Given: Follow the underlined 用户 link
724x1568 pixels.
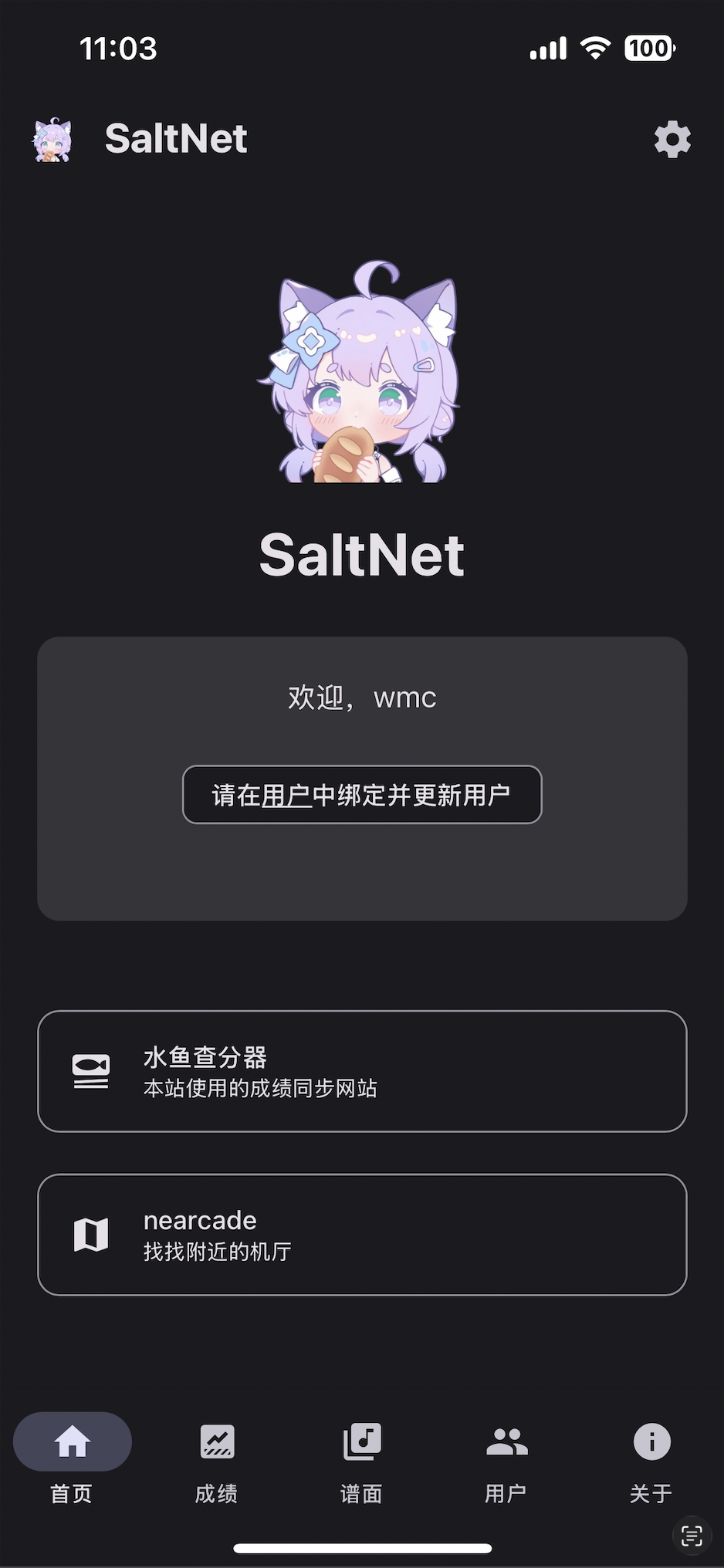Looking at the screenshot, I should [286, 796].
